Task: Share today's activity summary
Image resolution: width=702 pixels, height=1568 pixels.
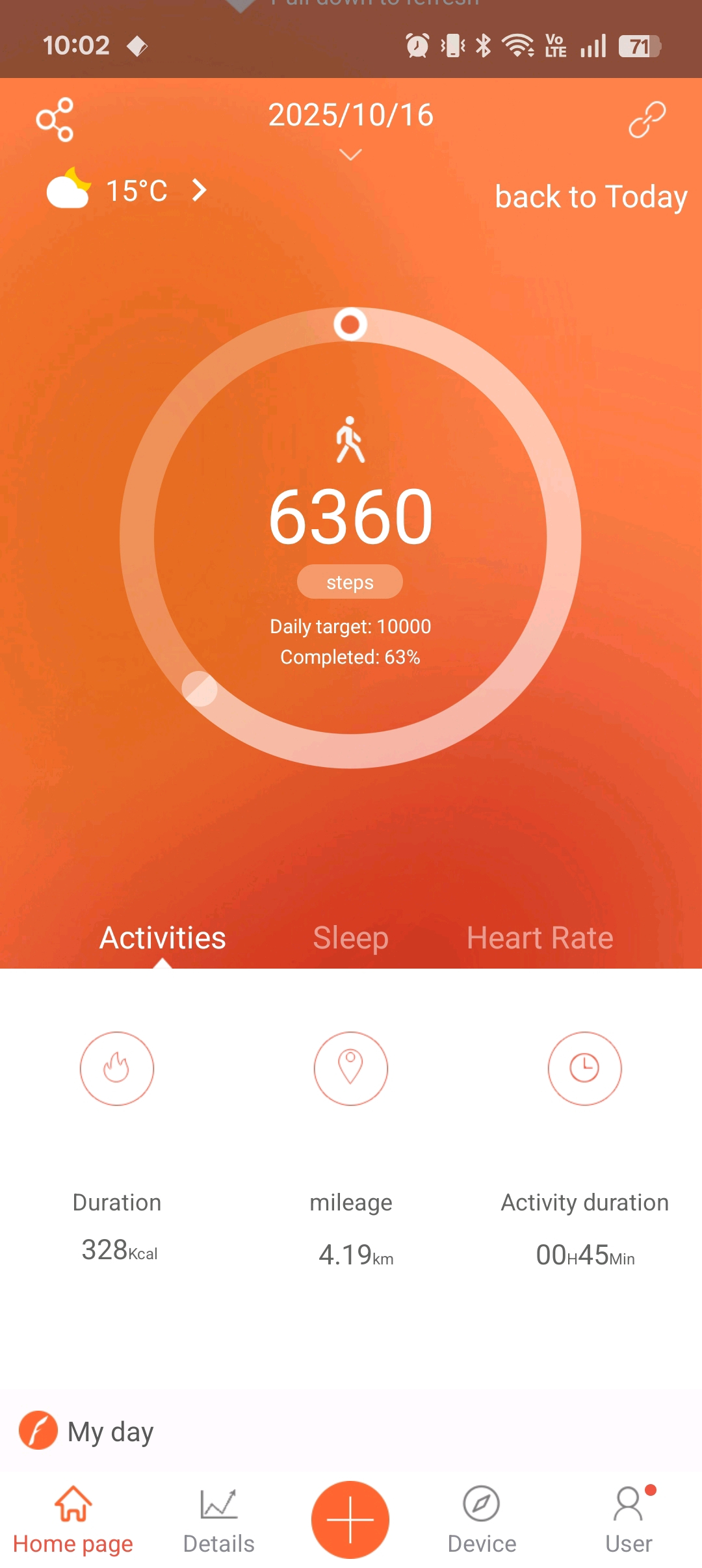Action: click(x=55, y=120)
